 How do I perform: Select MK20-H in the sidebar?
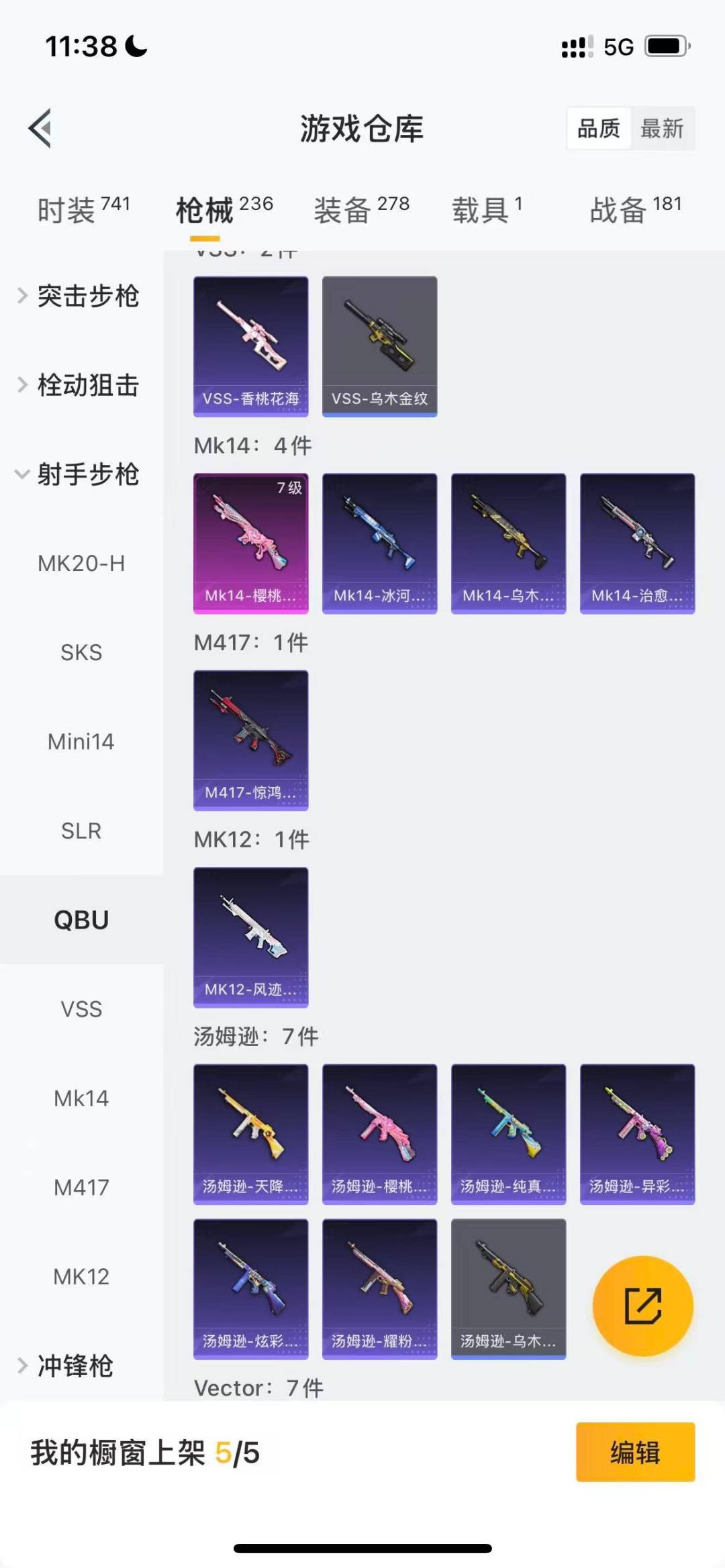point(81,564)
